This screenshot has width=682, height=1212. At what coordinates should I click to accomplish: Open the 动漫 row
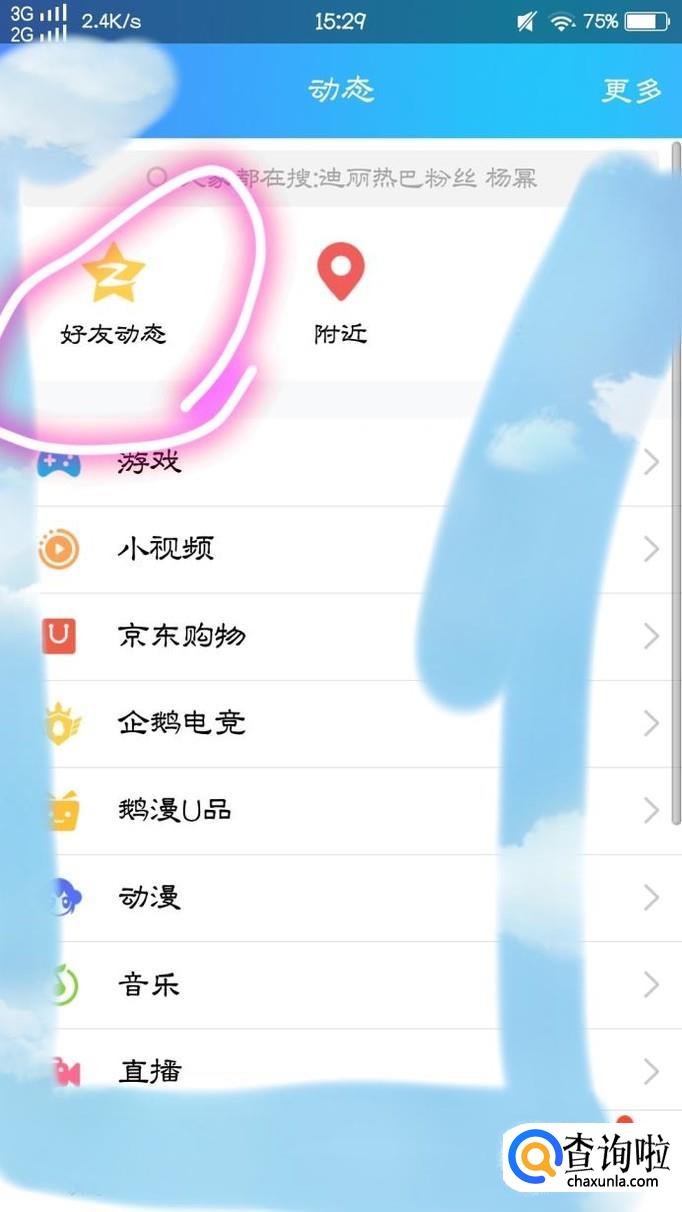(341, 897)
